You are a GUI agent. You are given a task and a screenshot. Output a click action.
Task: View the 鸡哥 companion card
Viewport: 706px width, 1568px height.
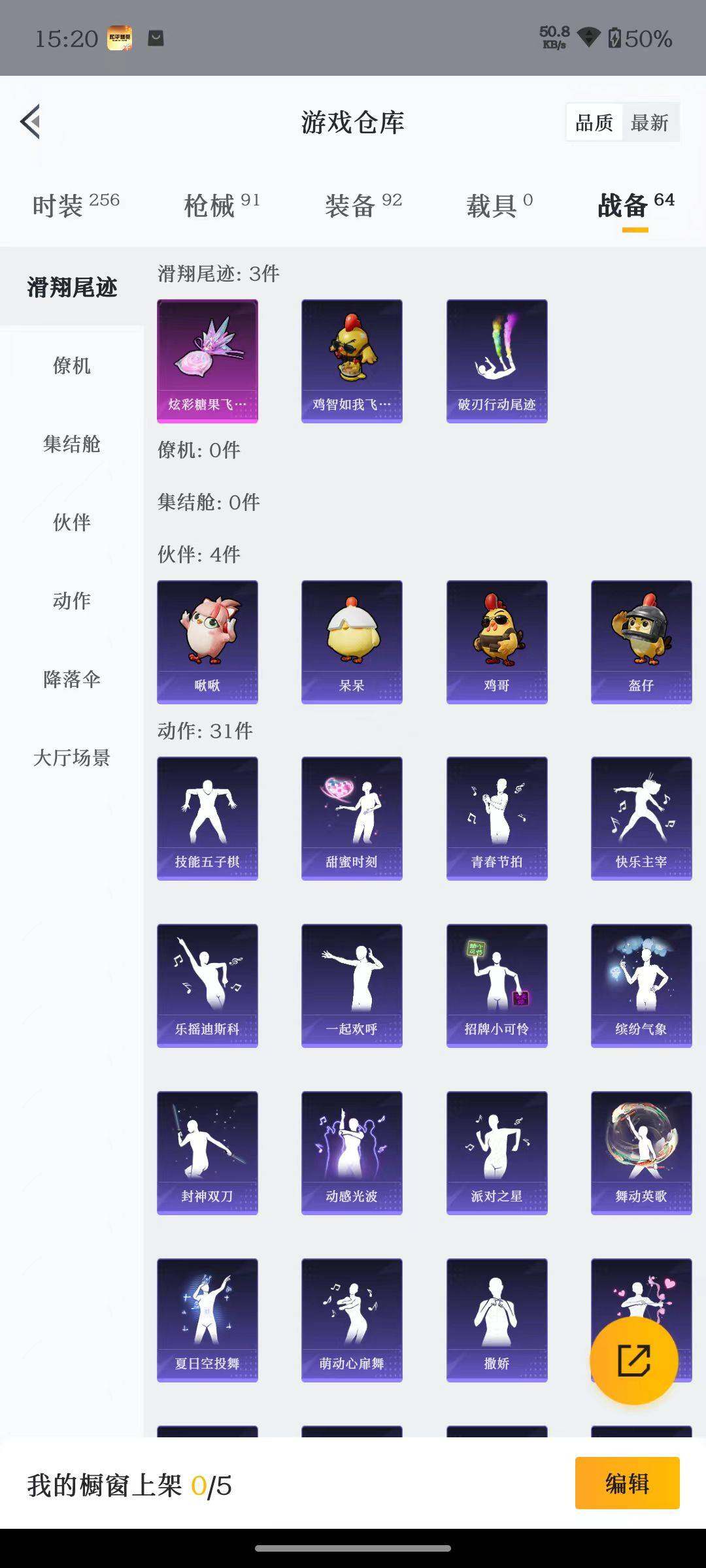497,642
